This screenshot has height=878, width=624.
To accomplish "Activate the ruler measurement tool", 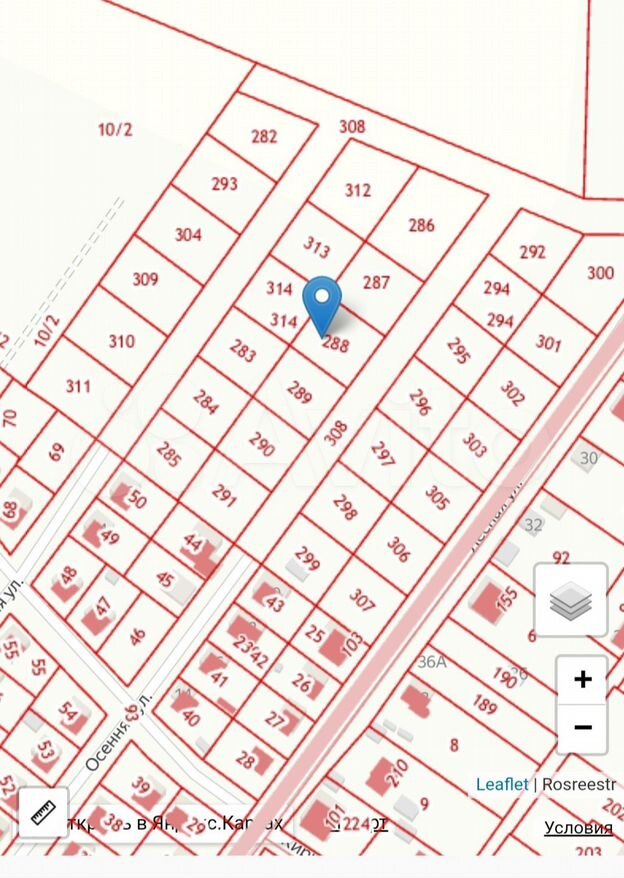I will point(43,812).
